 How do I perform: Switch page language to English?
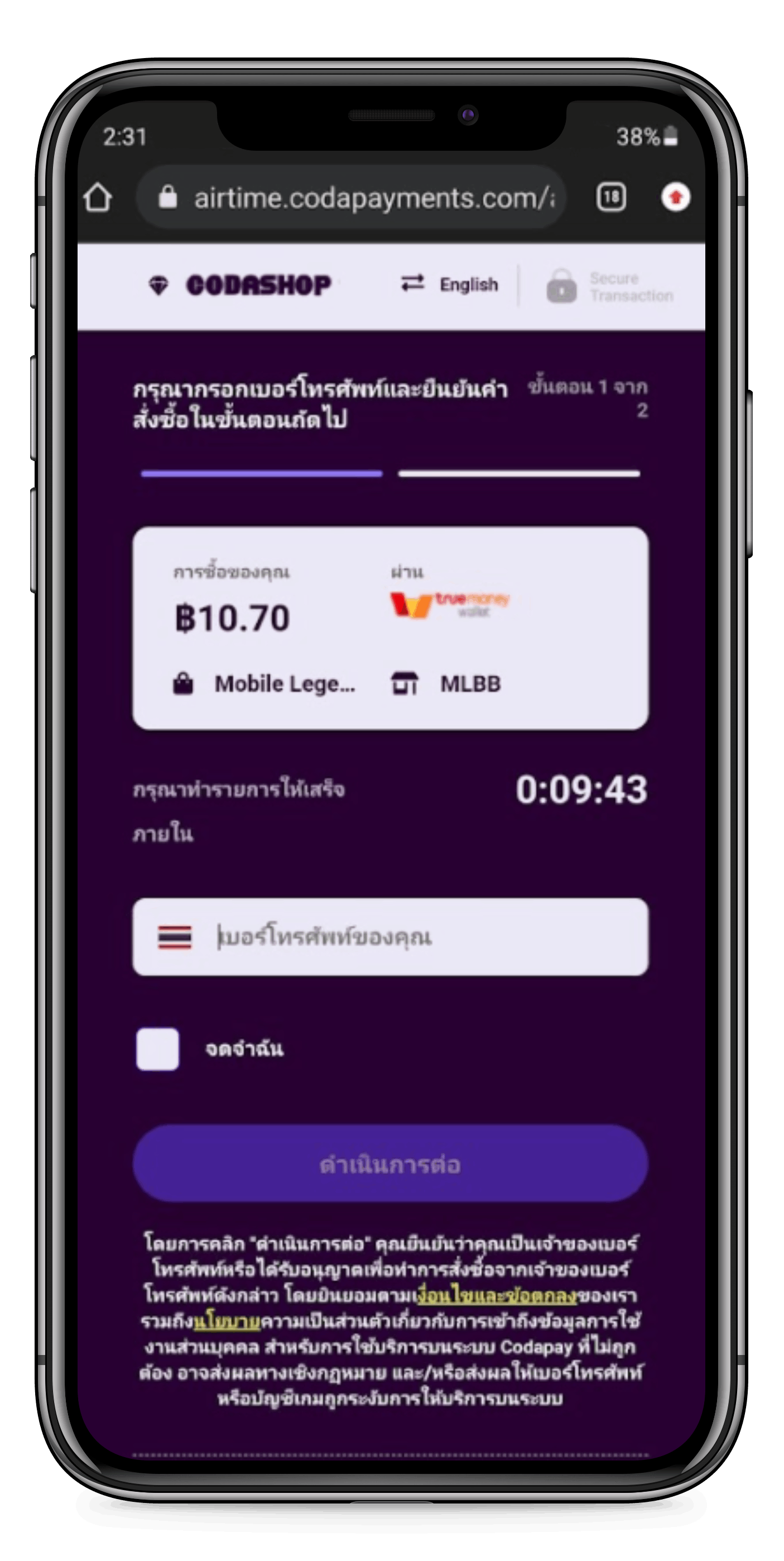[x=450, y=284]
